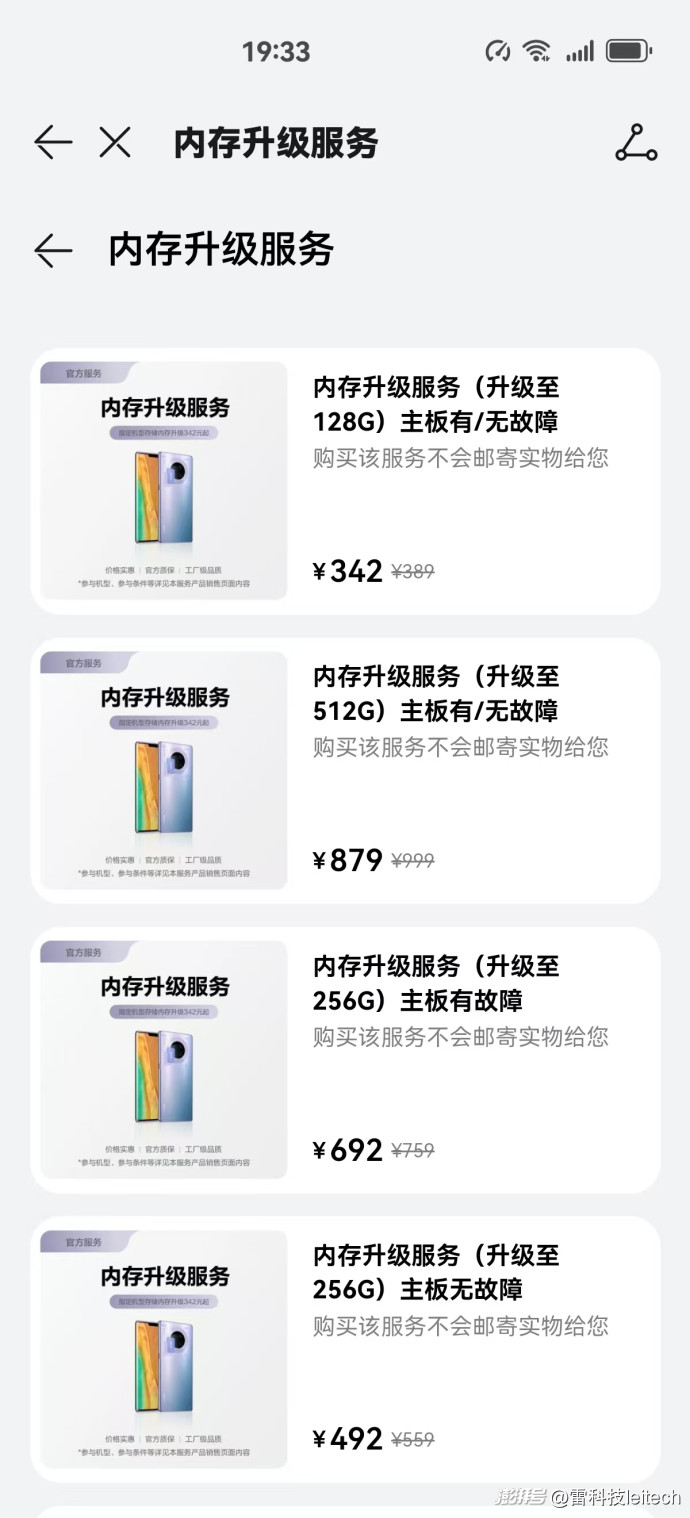Viewport: 690px width, 1518px height.
Task: Close the page with the X icon
Action: point(115,143)
